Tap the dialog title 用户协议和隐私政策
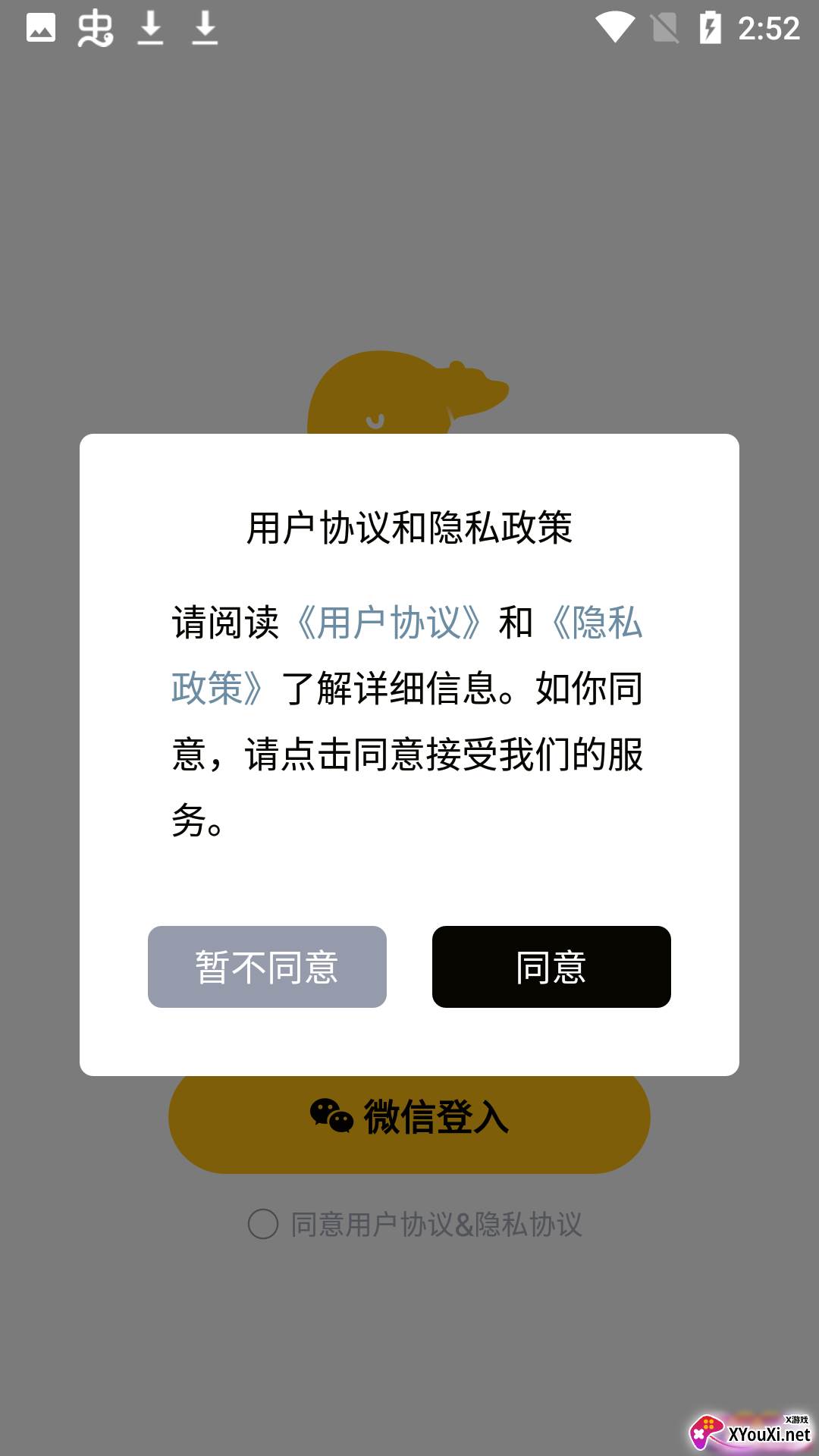819x1456 pixels. (x=409, y=526)
